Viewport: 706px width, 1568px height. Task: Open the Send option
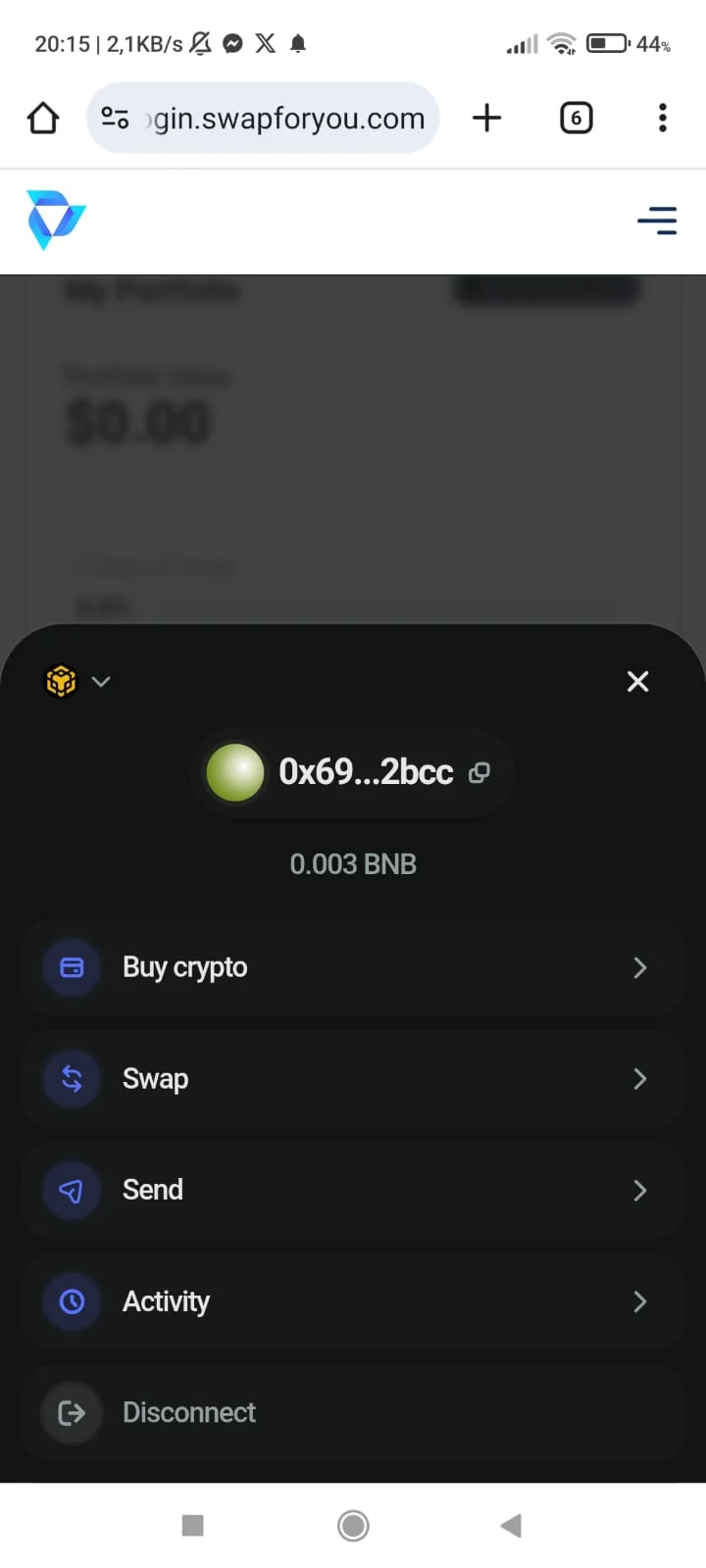click(353, 1190)
